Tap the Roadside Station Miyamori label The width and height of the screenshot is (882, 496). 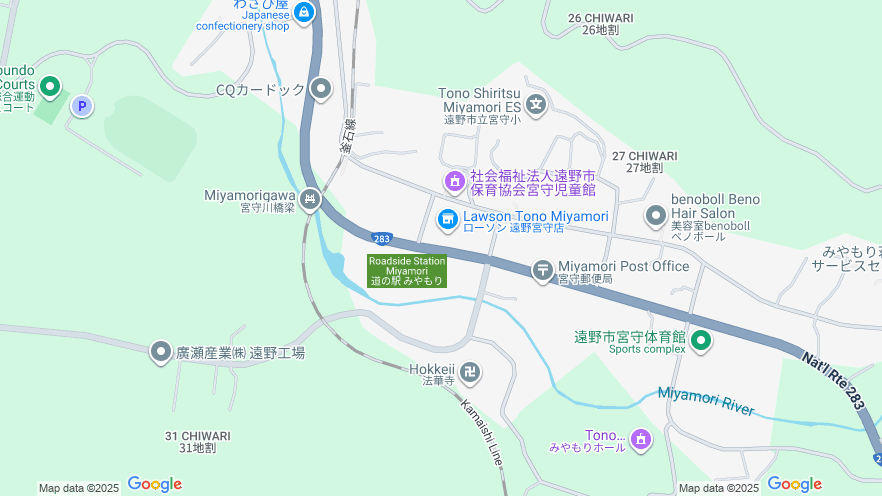coord(406,271)
